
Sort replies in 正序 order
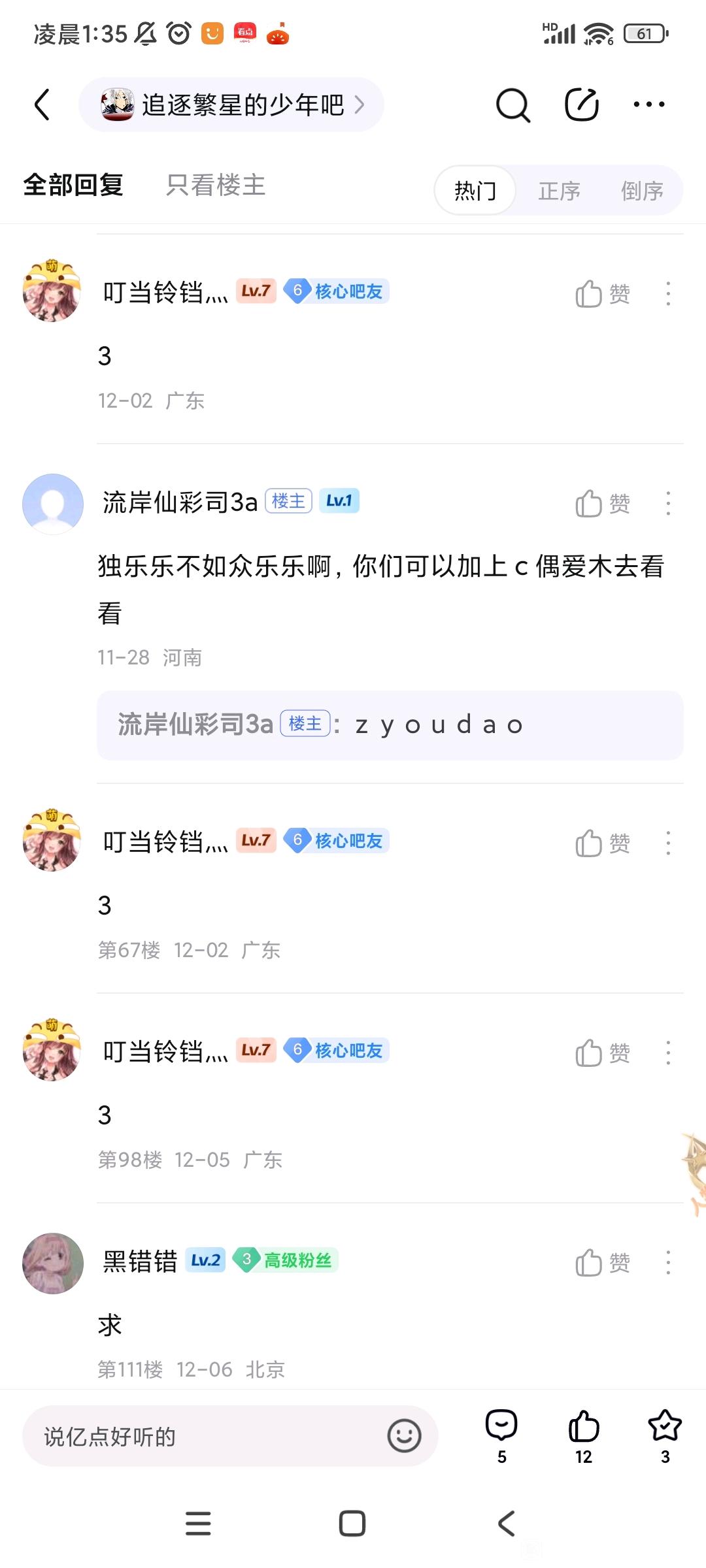[559, 191]
